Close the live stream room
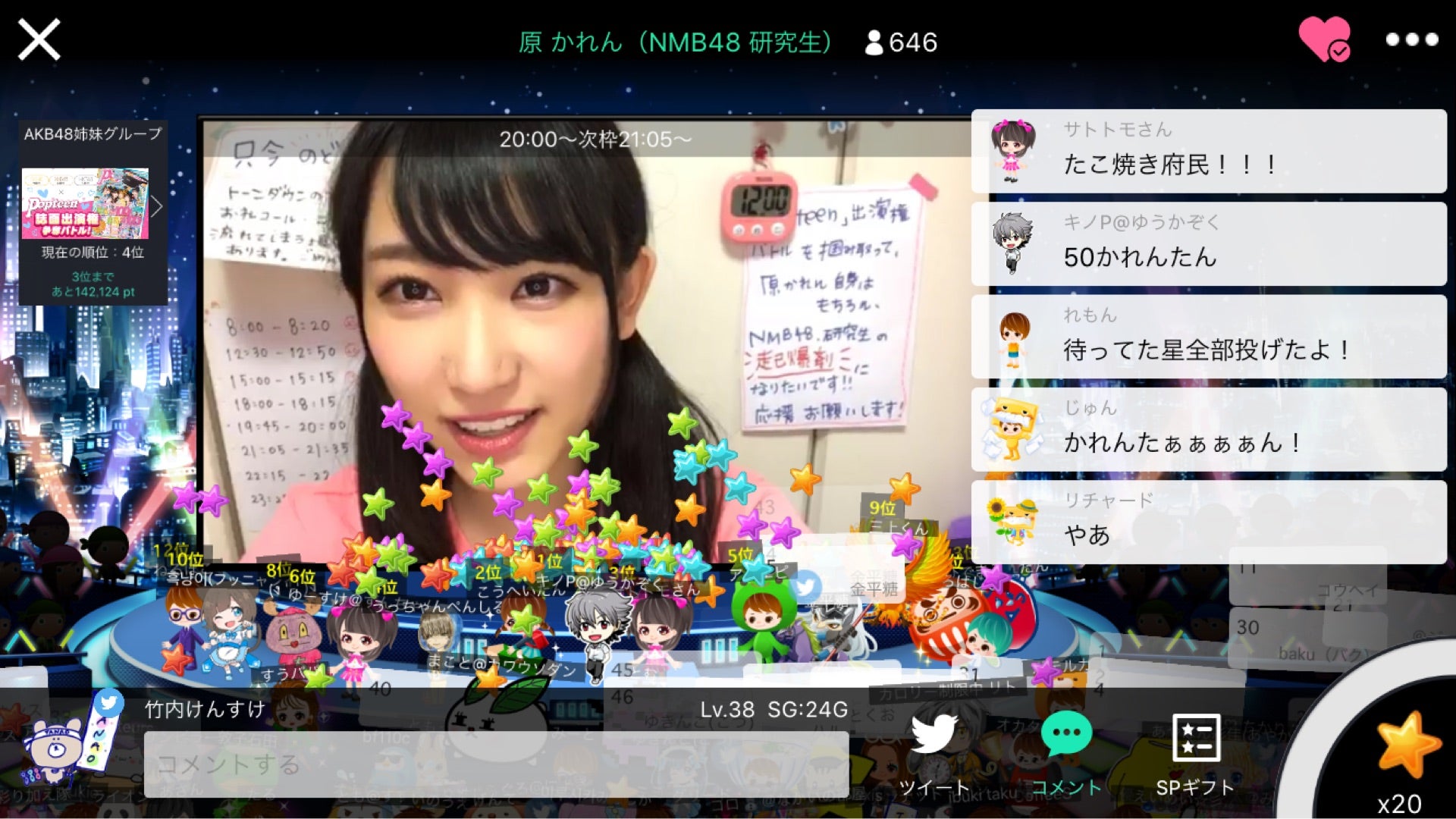The height and width of the screenshot is (819, 1456). (39, 39)
